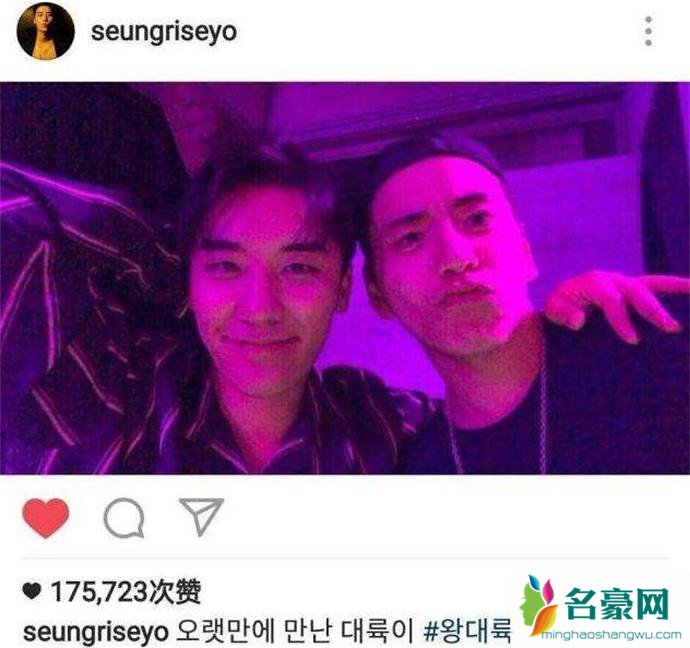Open seungriseyo username in the header
Screen dimensions: 690x648
(164, 32)
